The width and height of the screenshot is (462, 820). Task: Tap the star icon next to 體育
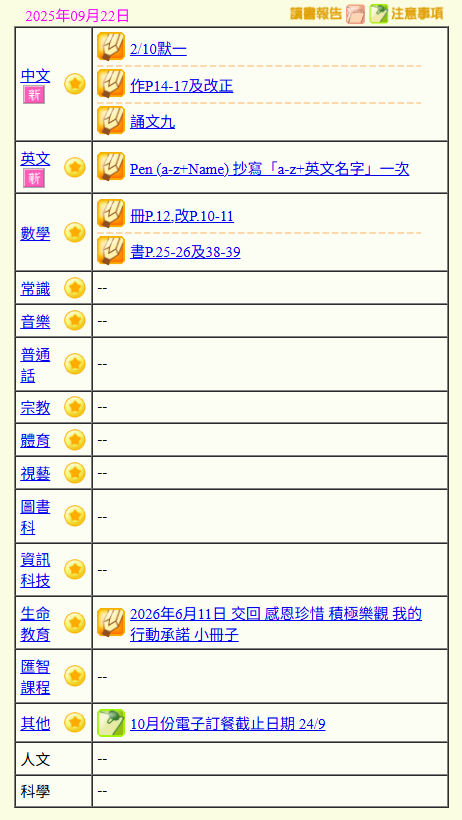click(75, 440)
